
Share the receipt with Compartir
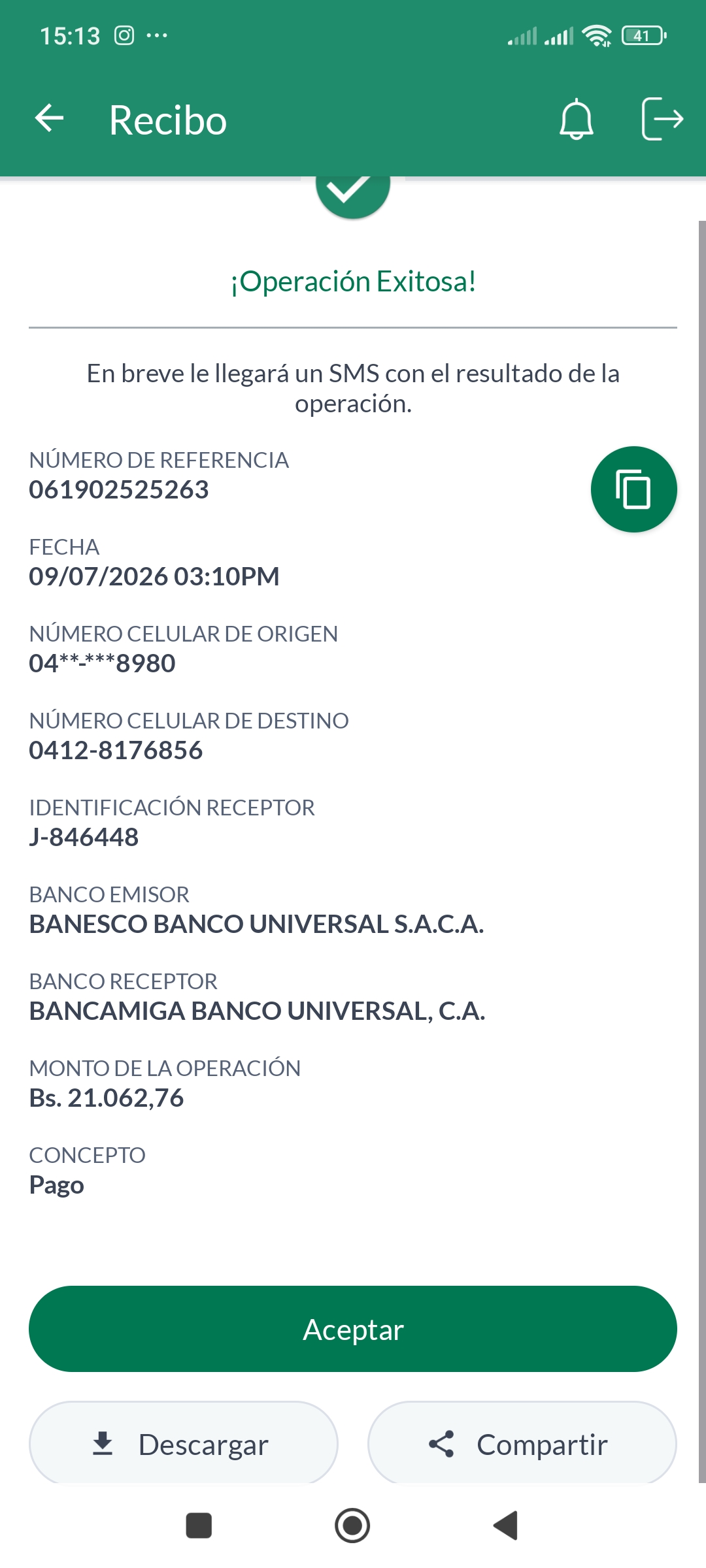[x=522, y=1444]
